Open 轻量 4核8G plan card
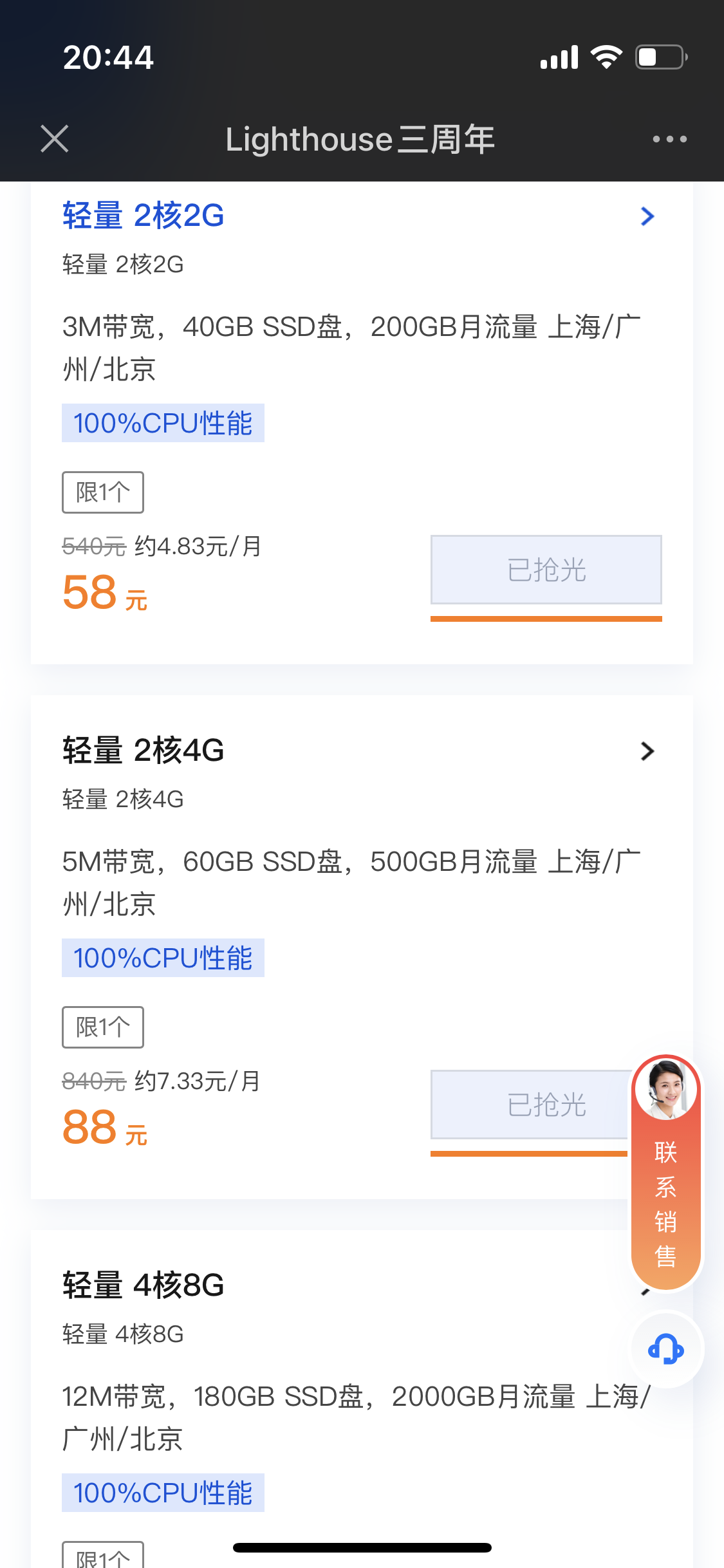The height and width of the screenshot is (1568, 724). (x=144, y=1285)
